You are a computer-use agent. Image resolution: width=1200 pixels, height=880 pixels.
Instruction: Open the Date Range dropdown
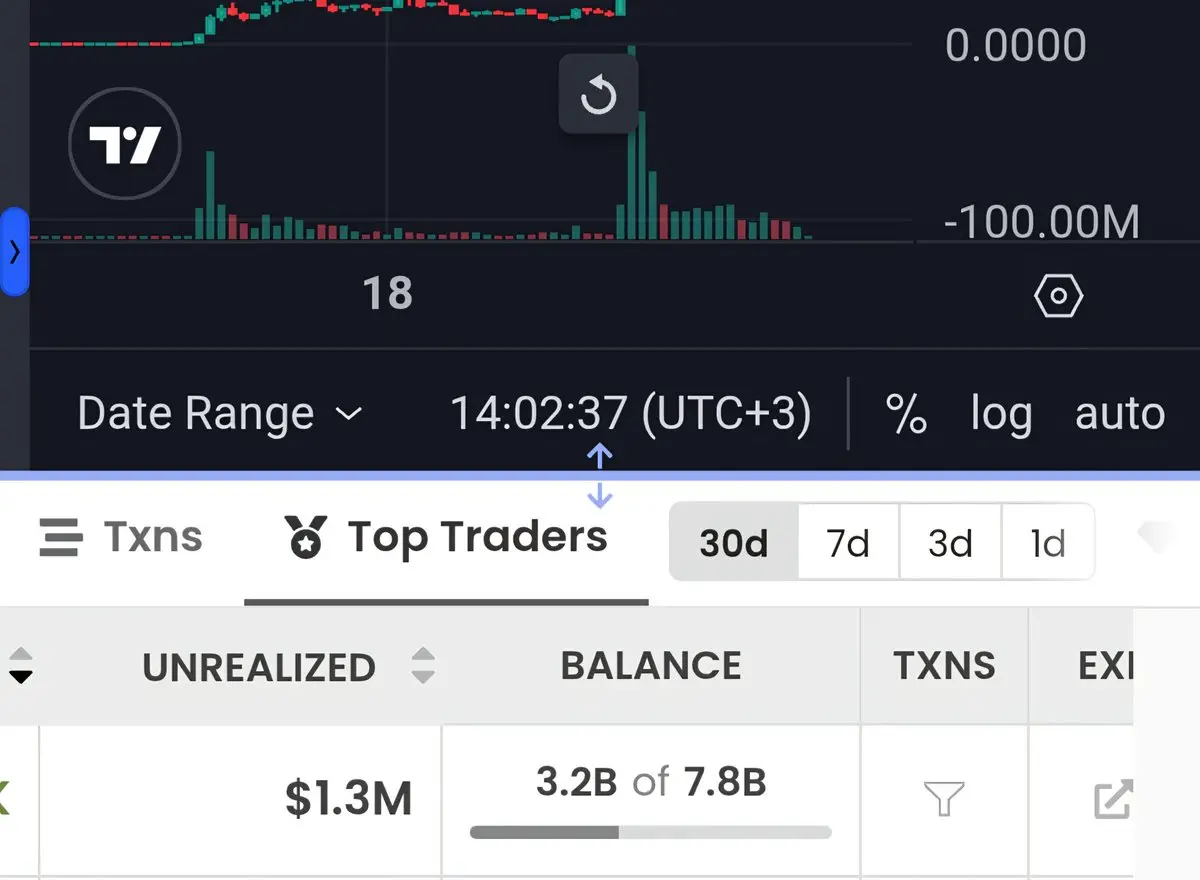coord(219,414)
